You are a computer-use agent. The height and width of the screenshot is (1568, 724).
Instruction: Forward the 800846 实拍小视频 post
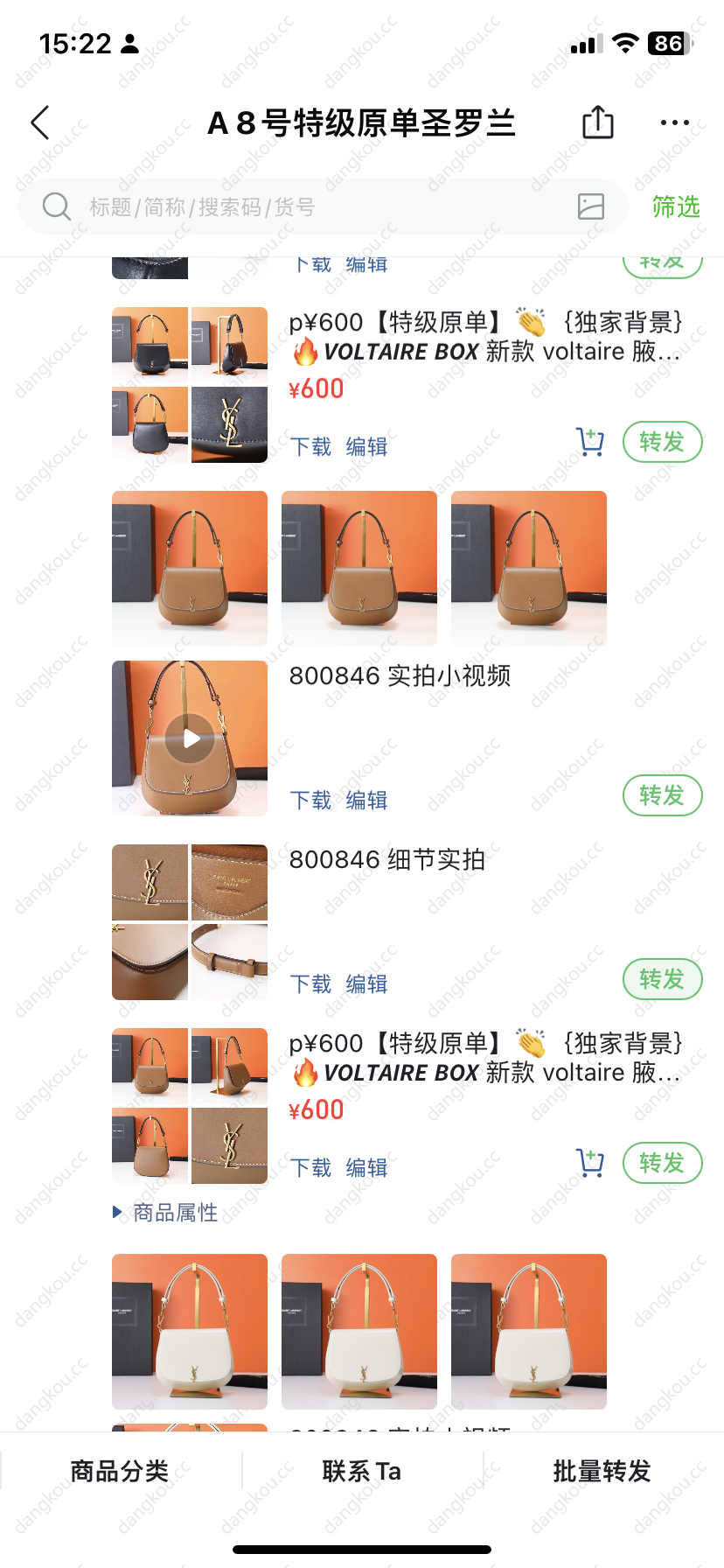(662, 795)
